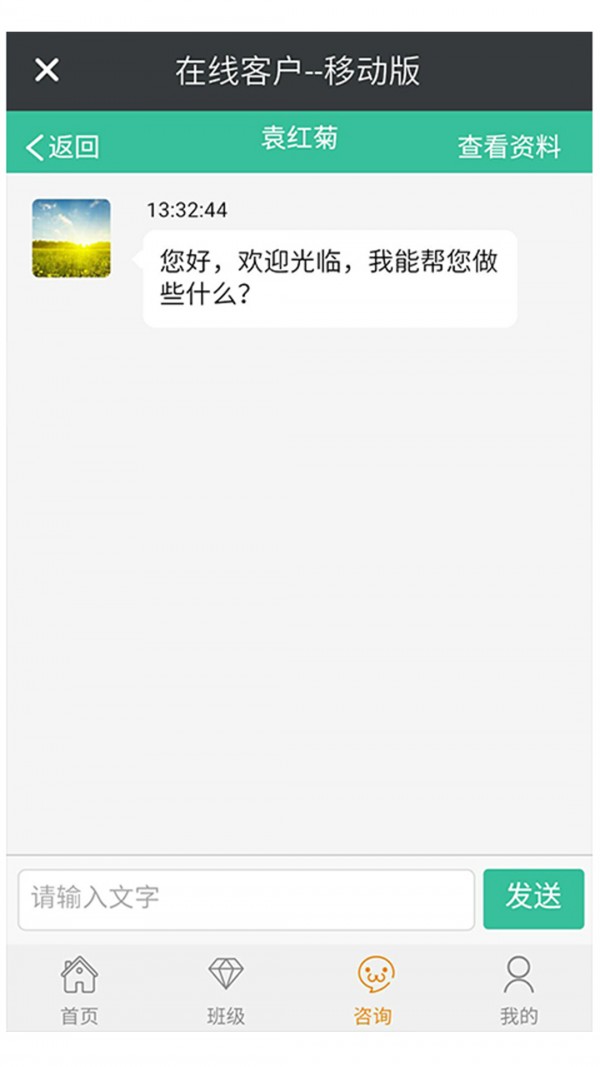600x1067 pixels.
Task: Tap 袁红菊's avatar picture
Action: pos(71,238)
